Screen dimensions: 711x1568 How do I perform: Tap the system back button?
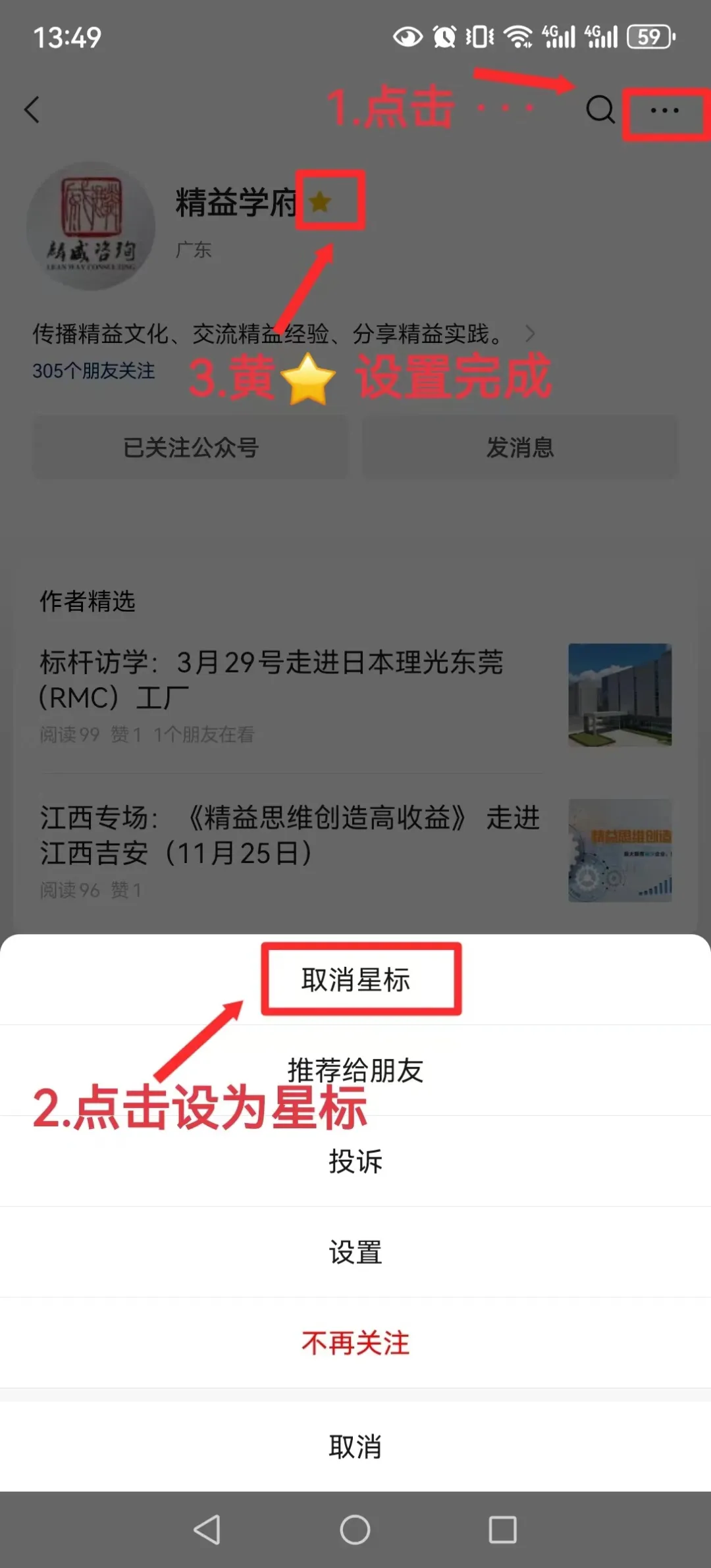click(x=207, y=1530)
